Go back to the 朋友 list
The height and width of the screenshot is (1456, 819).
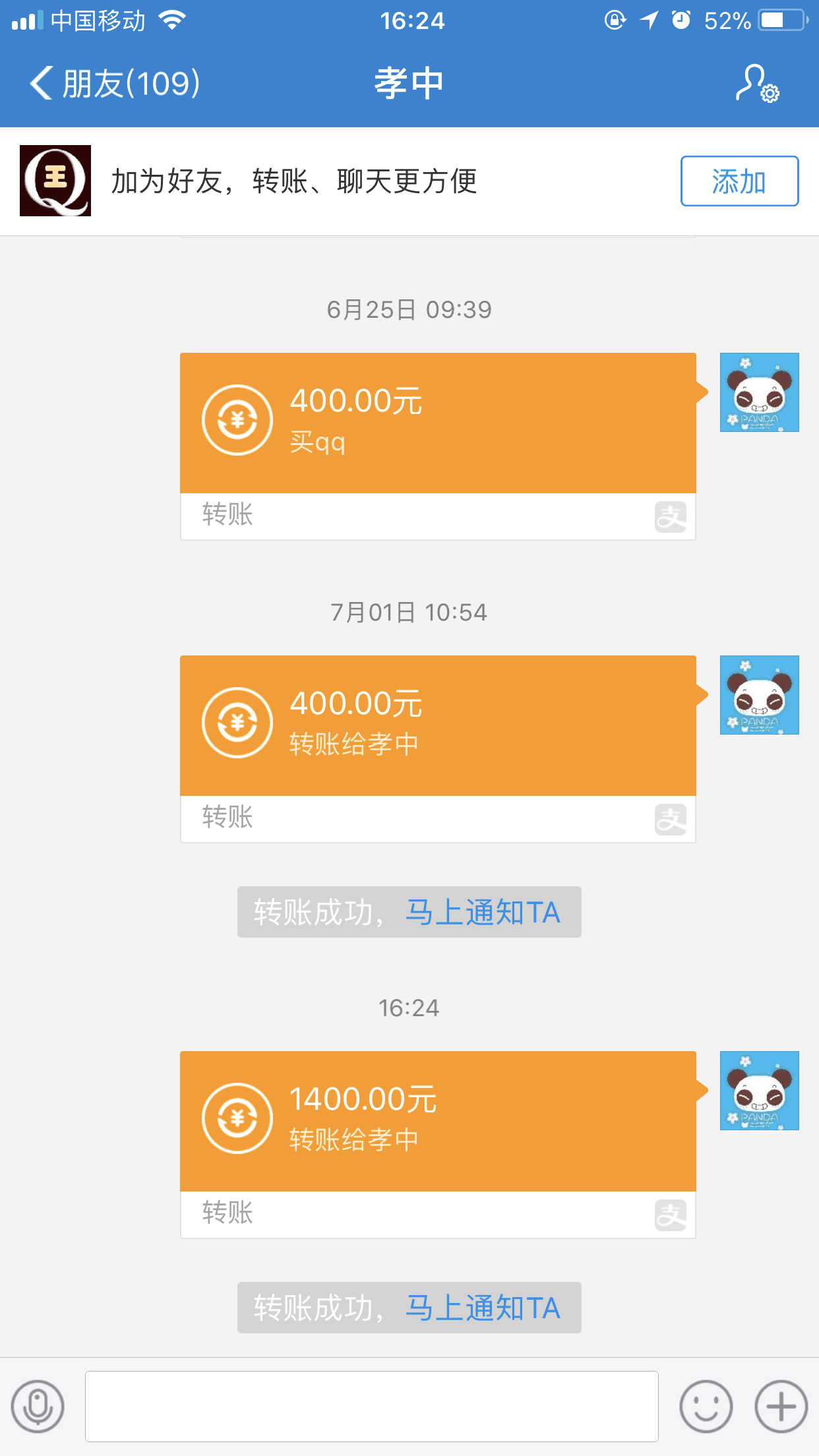click(115, 84)
